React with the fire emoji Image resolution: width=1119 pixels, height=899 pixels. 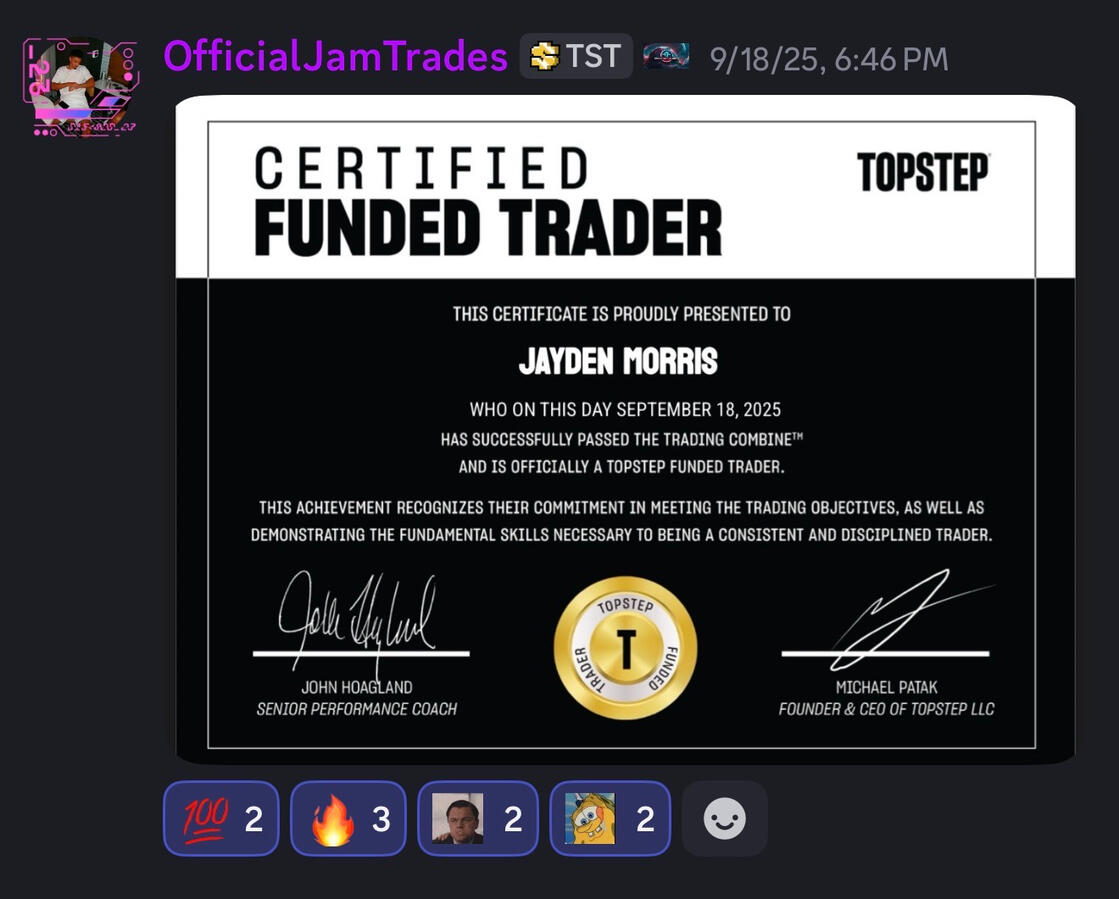[348, 819]
